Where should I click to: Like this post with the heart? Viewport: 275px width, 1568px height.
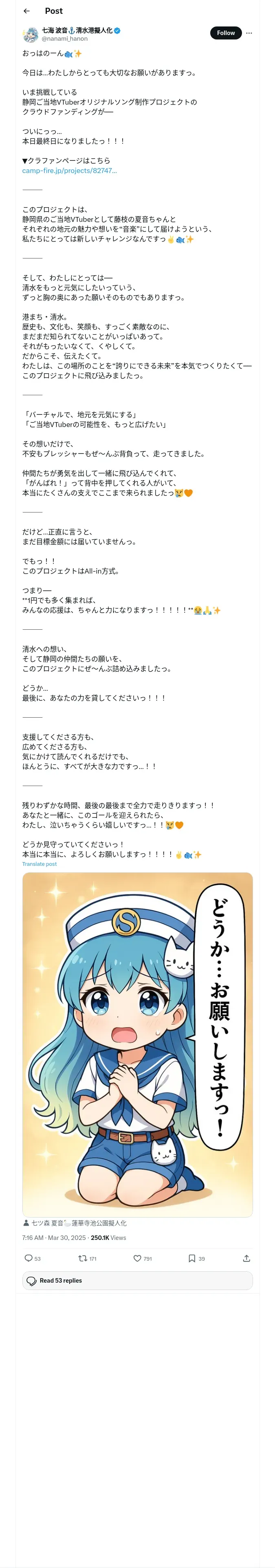pos(143,1258)
